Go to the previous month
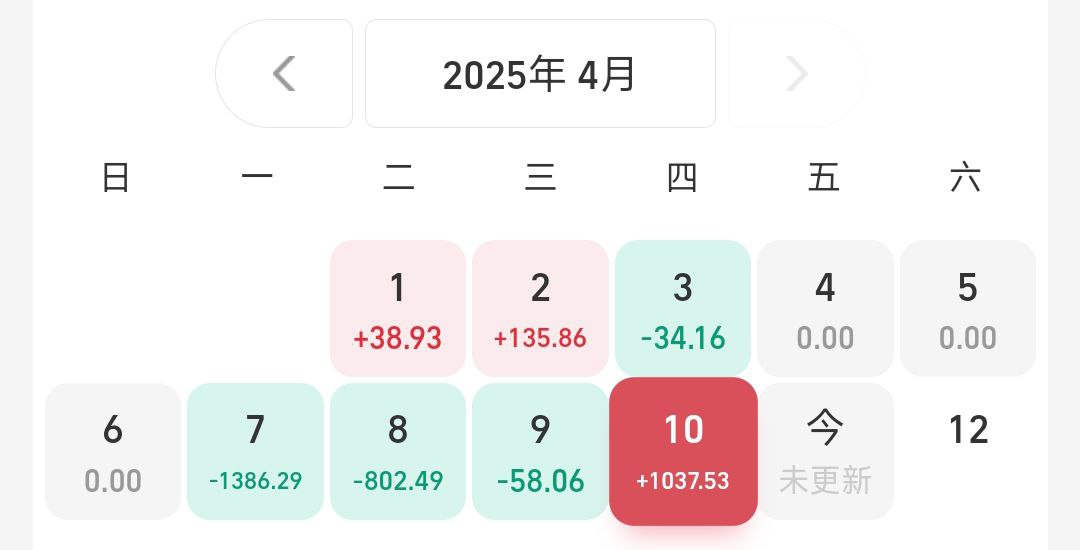The image size is (1080, 550). [284, 74]
